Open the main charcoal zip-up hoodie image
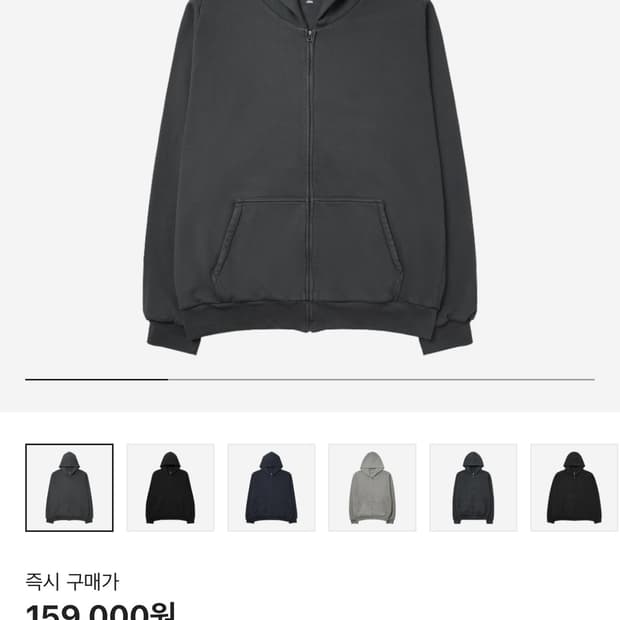Screen dimensions: 620x620 tap(310, 180)
